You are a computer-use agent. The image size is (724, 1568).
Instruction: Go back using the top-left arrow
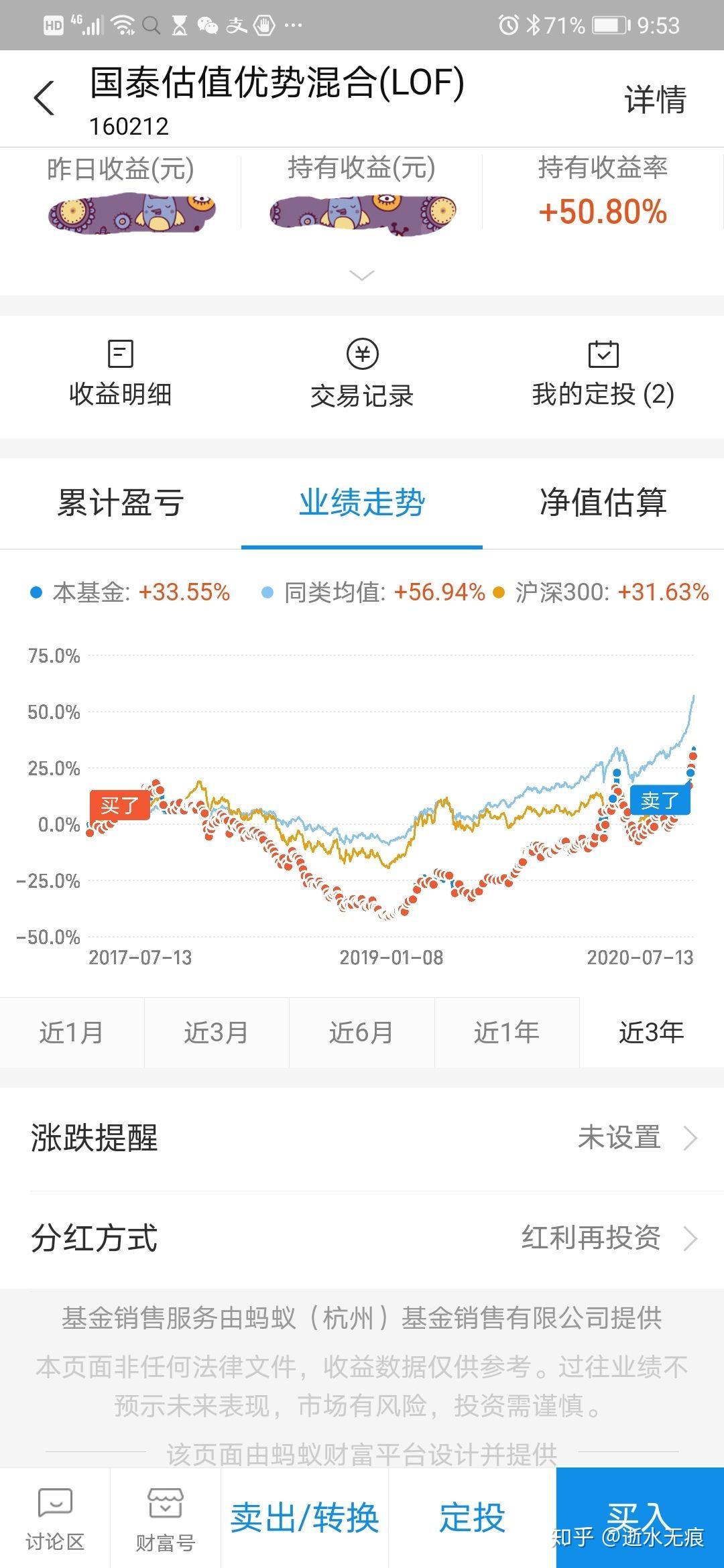pyautogui.click(x=44, y=99)
